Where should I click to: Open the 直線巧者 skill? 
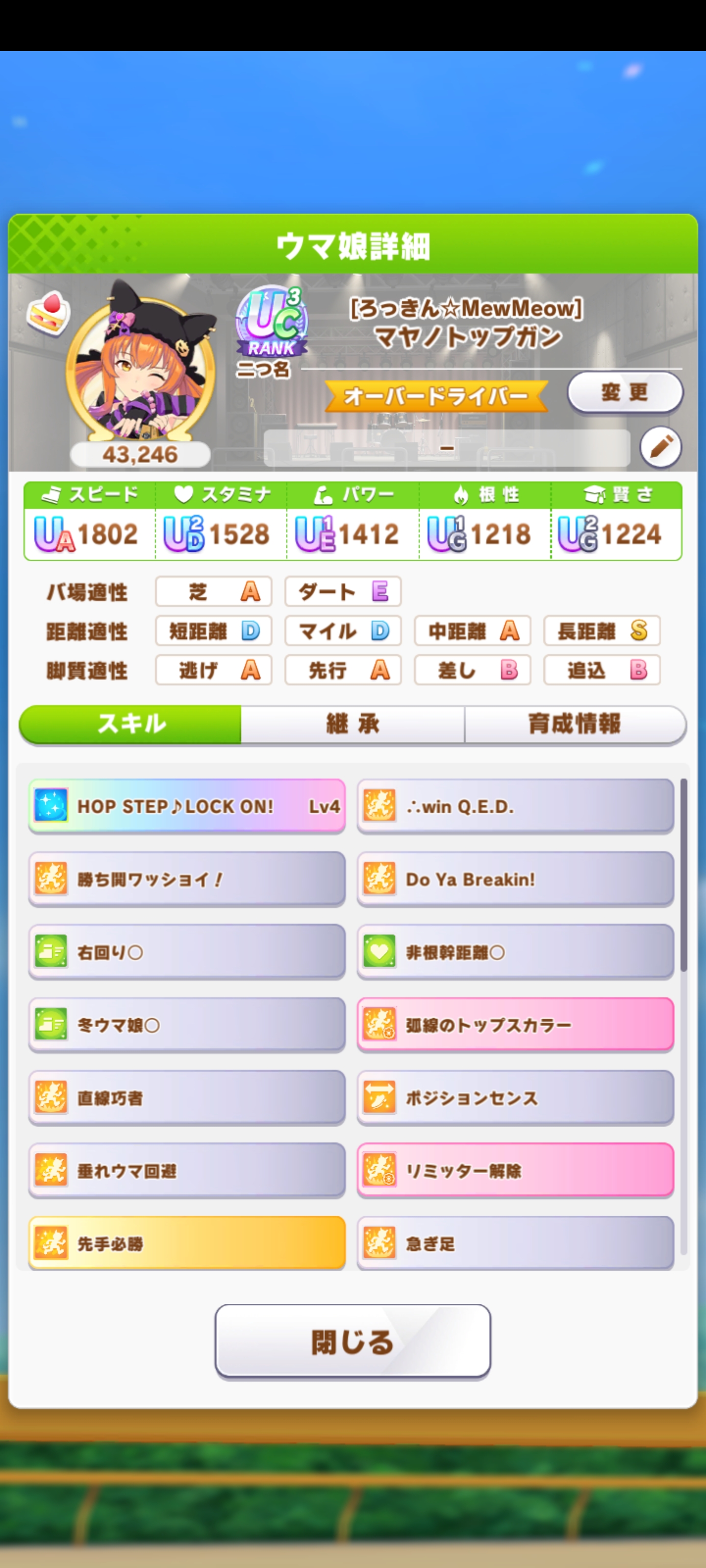click(186, 1098)
